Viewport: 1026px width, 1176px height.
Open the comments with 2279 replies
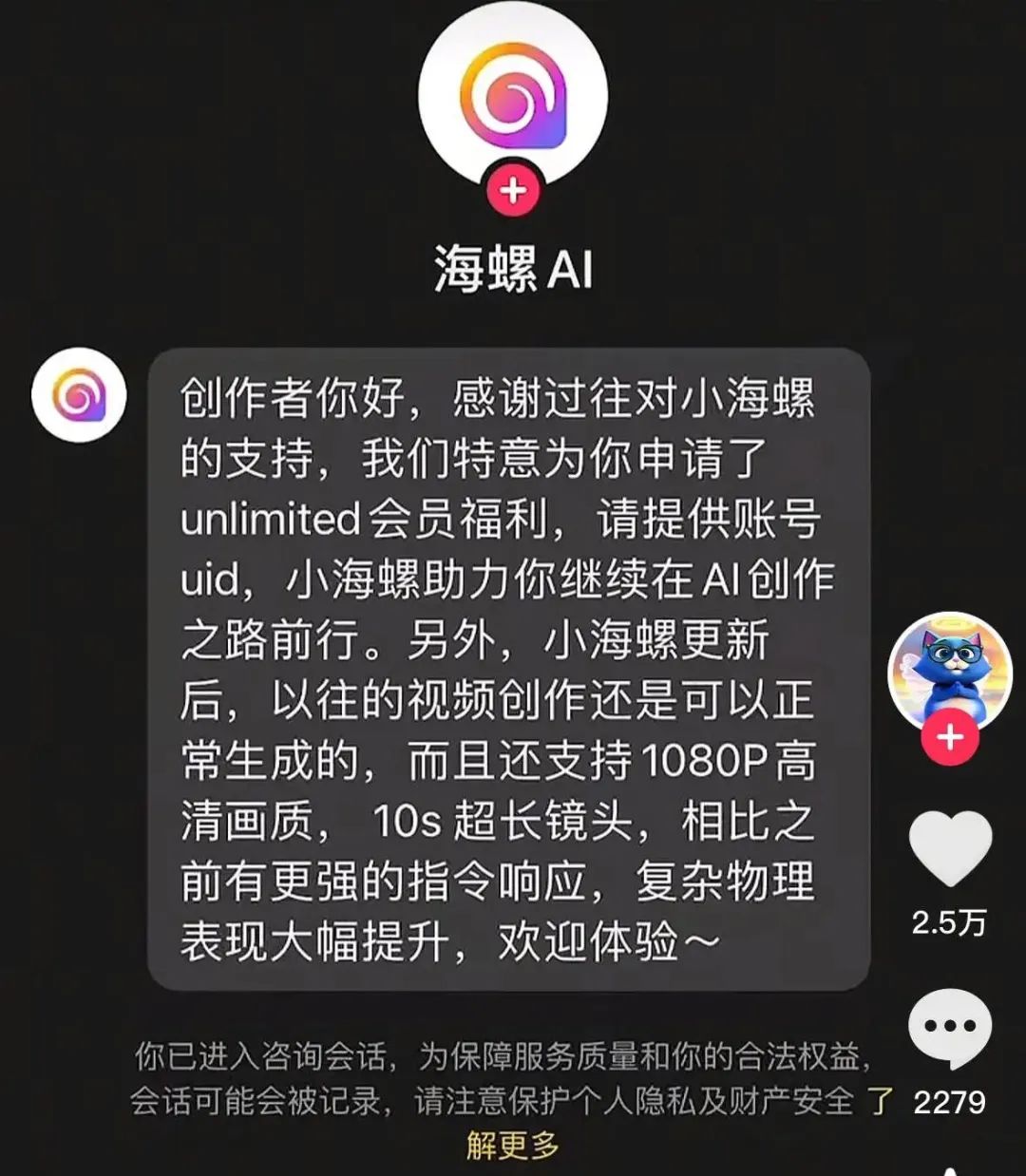point(949,1027)
